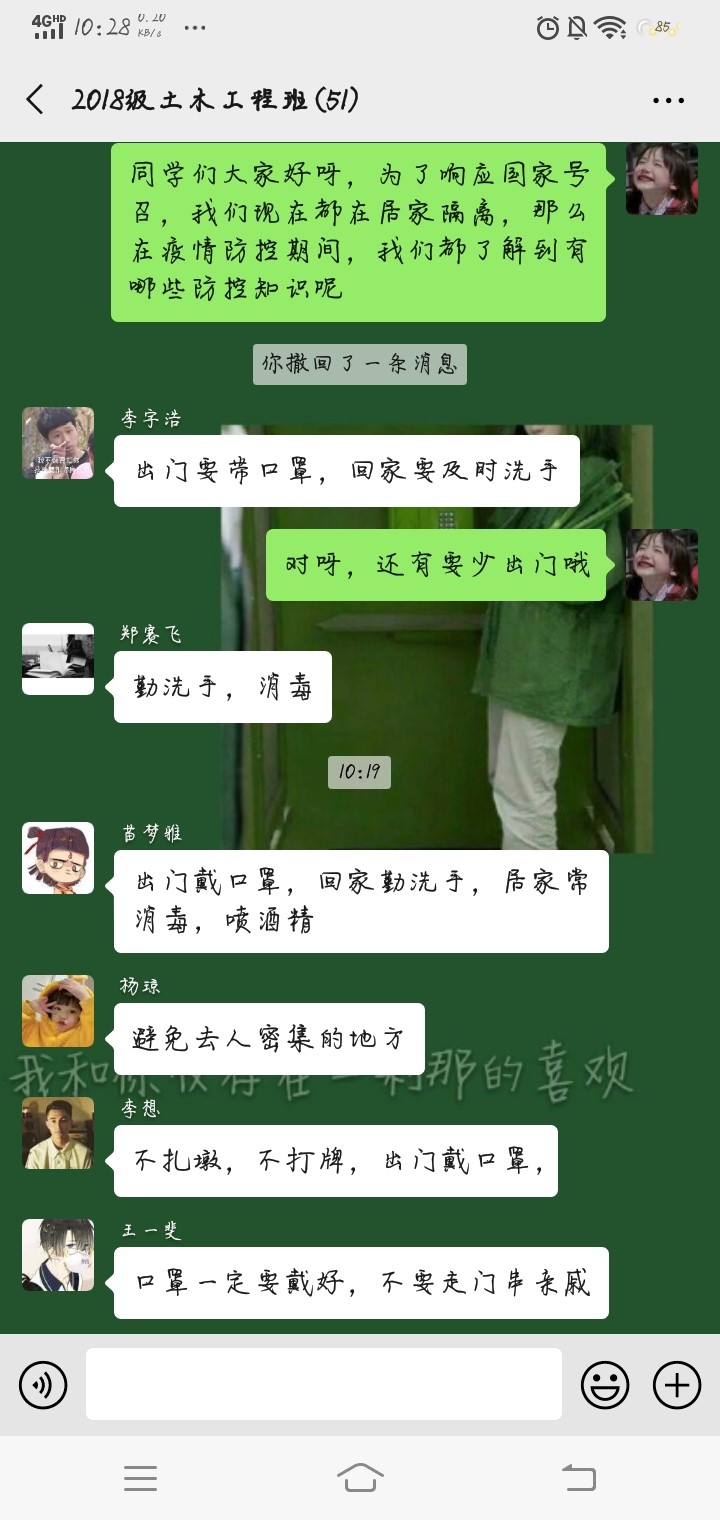This screenshot has width=720, height=1520.
Task: Open the system recent apps menu
Action: tap(140, 1477)
